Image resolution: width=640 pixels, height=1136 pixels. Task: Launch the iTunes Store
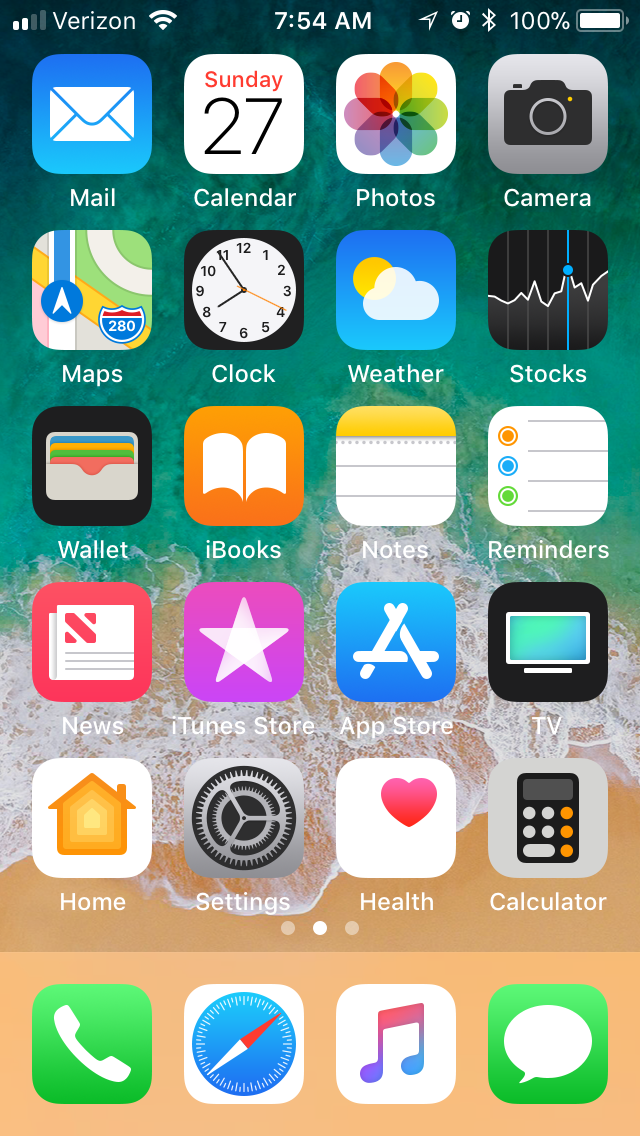(244, 642)
